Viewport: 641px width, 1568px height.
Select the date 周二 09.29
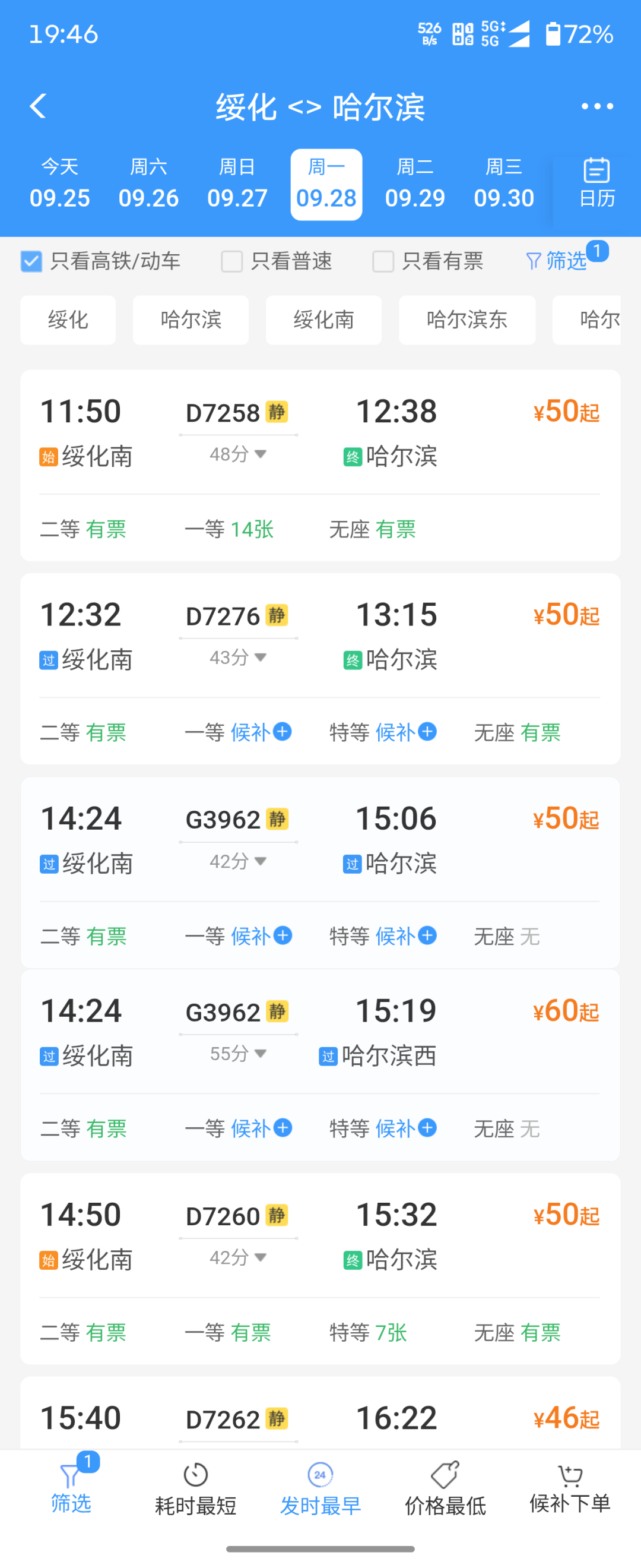(415, 184)
